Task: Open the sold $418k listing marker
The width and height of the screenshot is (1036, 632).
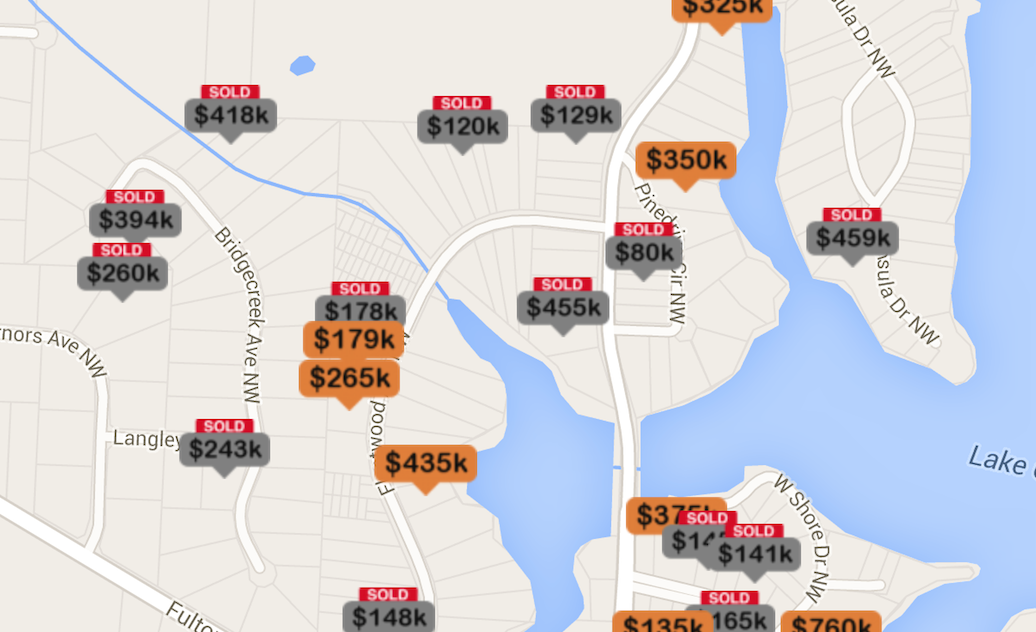Action: [x=230, y=115]
